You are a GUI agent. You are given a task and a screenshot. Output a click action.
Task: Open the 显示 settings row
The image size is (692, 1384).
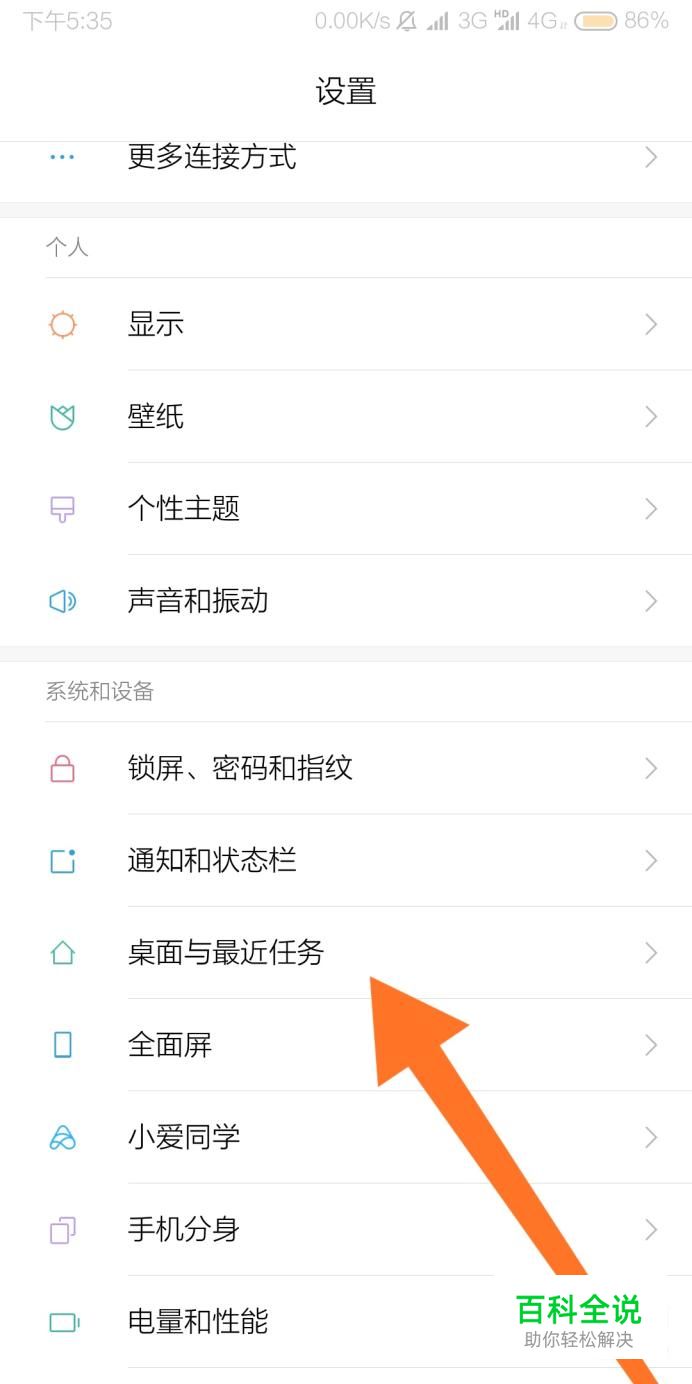156,325
